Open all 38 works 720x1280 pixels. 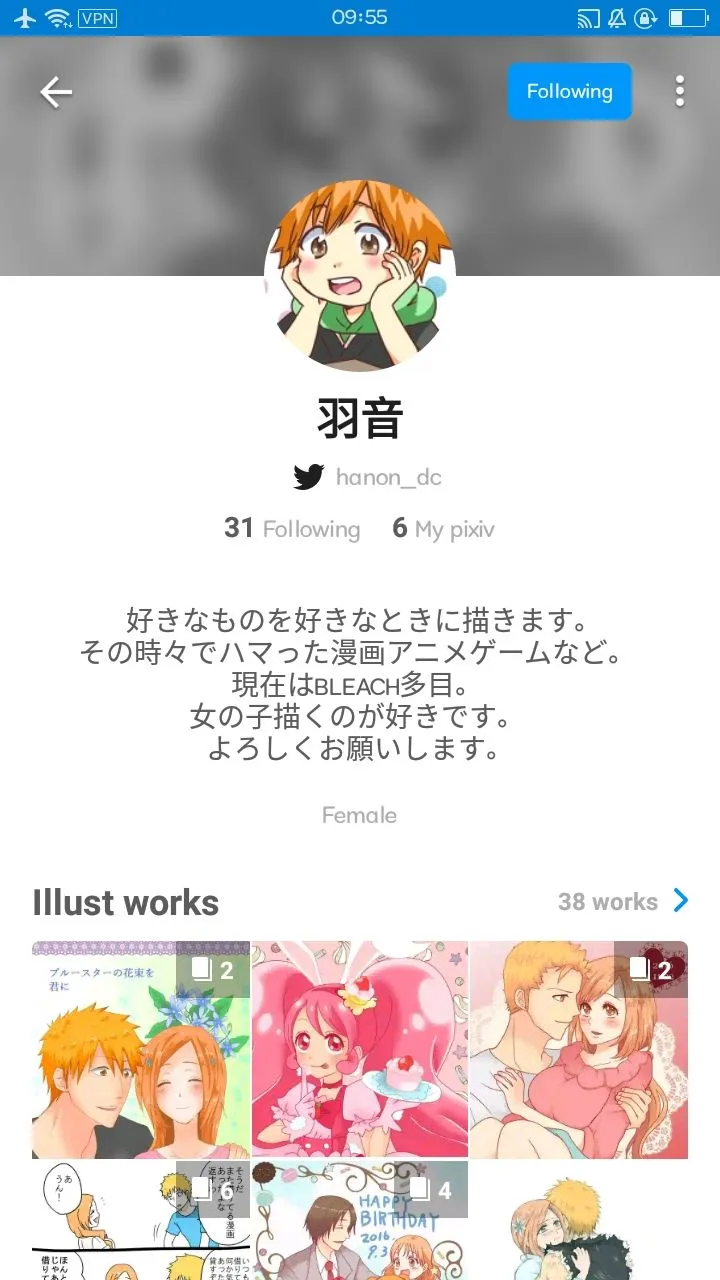(623, 901)
